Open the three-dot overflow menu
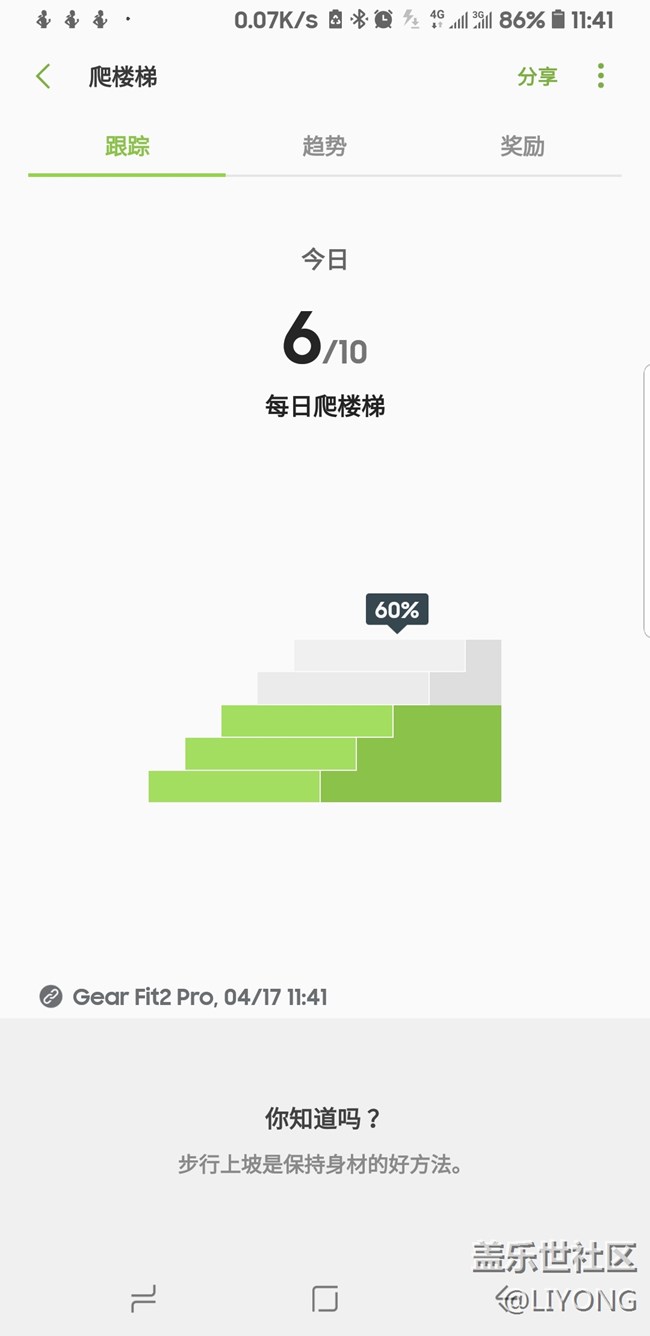650x1336 pixels. click(x=601, y=76)
